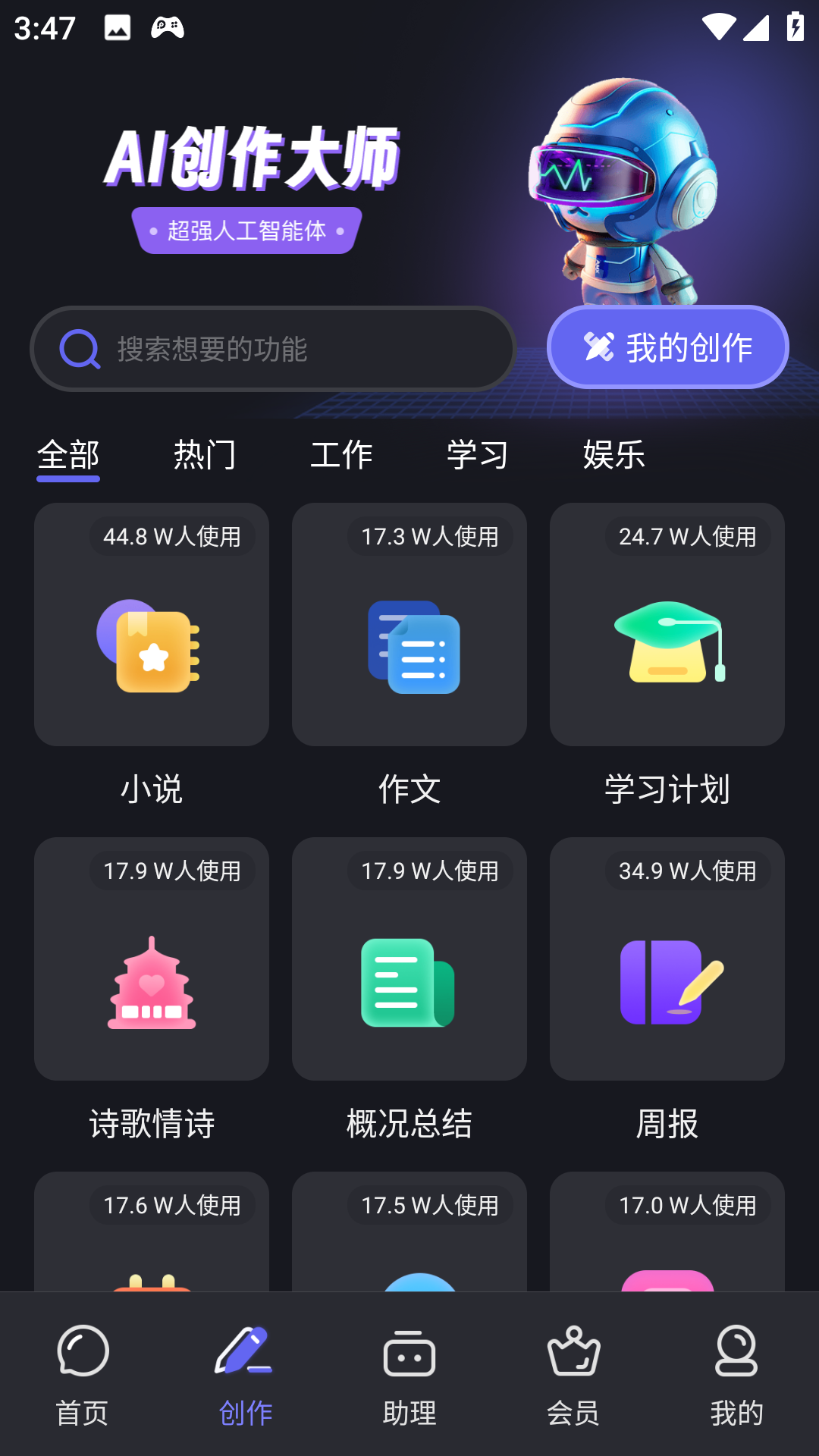Select the 学习 study category
This screenshot has height=1456, width=819.
point(478,455)
